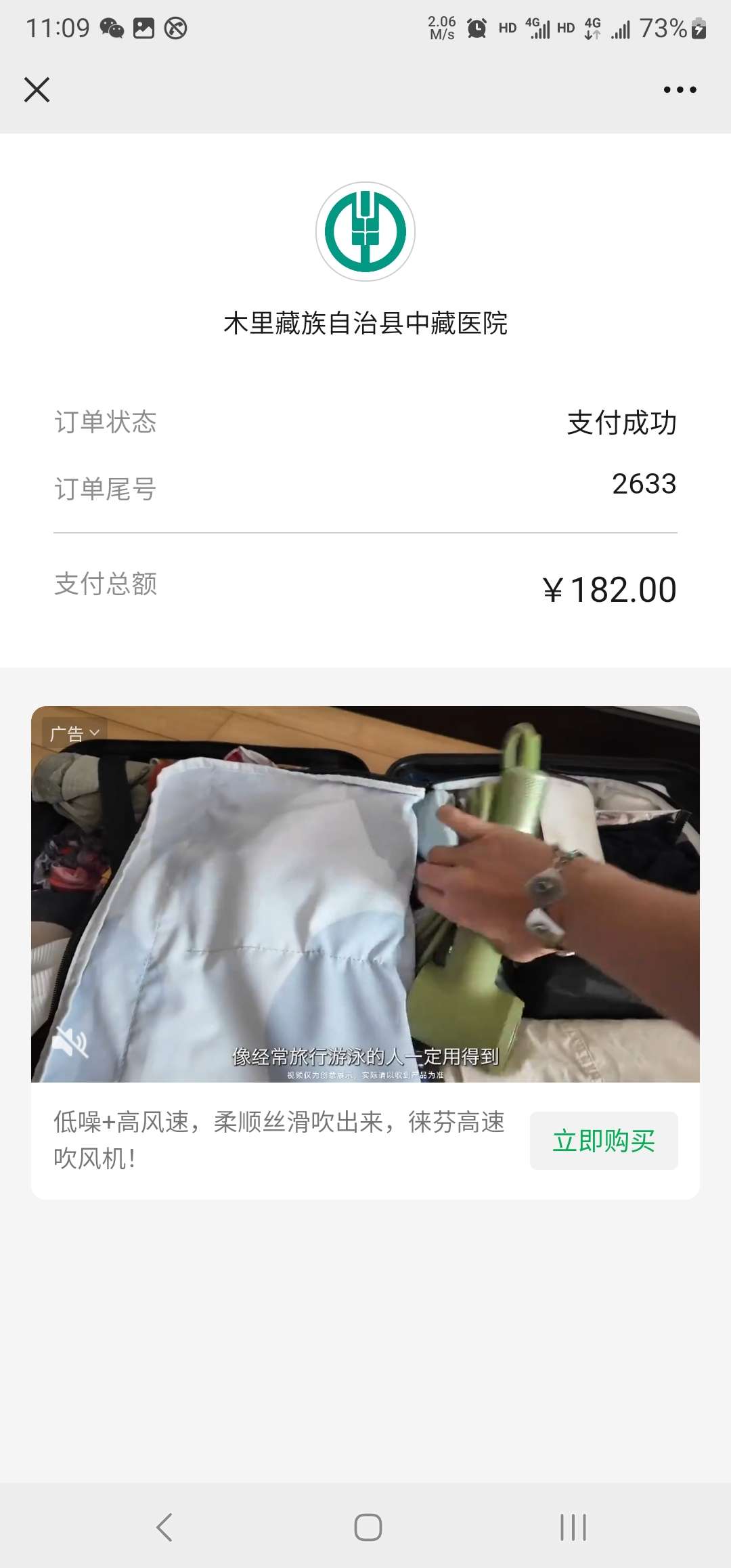Image resolution: width=731 pixels, height=1568 pixels.
Task: Unmute the ad video sound
Action: [x=71, y=1042]
